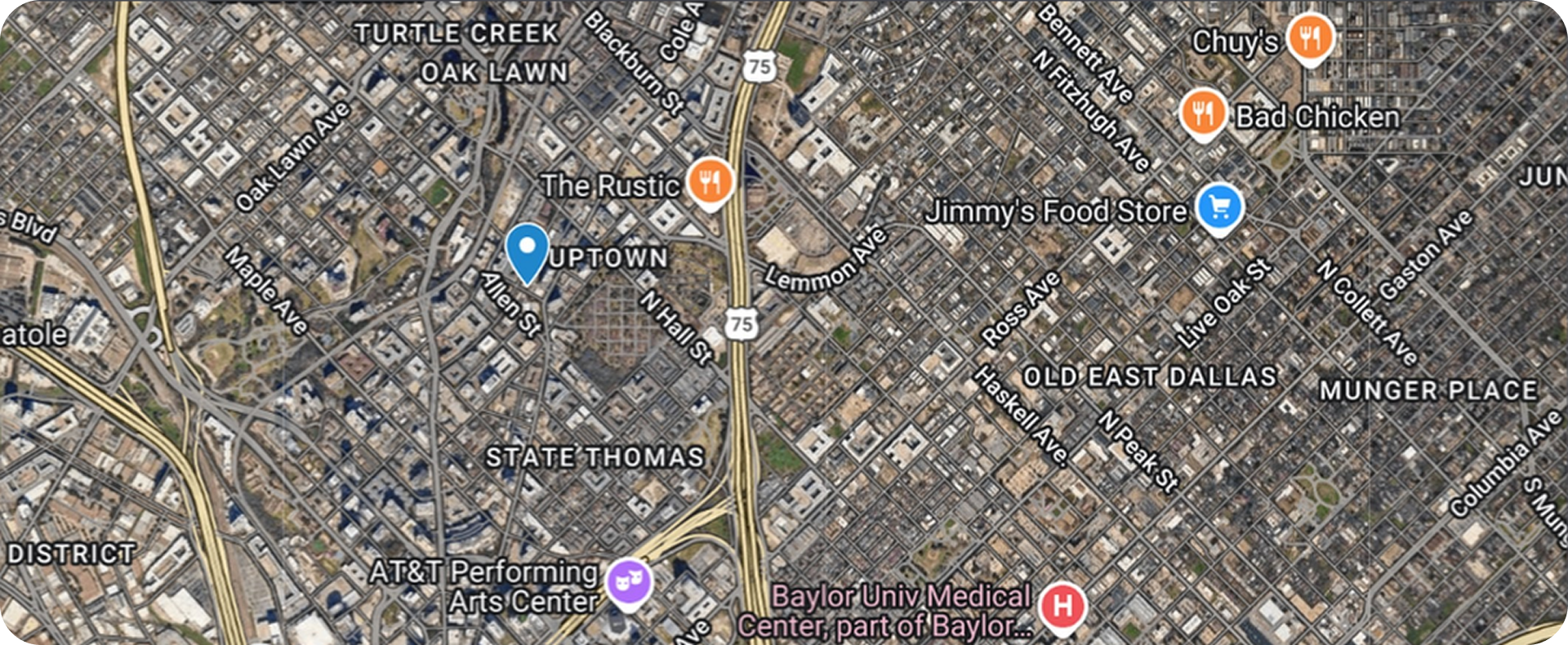Open Jimmy's Food Store shopping pin

(1220, 209)
